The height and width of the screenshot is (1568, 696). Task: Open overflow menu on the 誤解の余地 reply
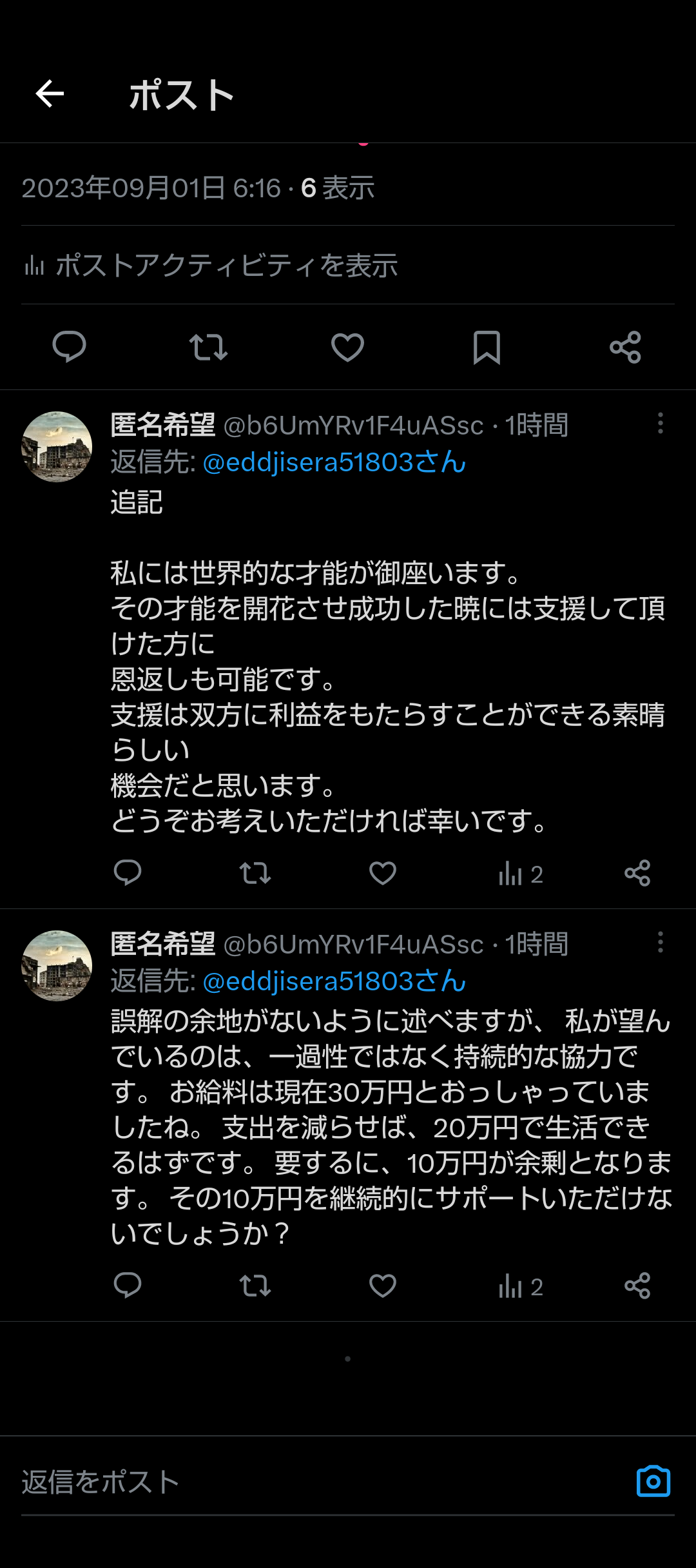[x=660, y=943]
